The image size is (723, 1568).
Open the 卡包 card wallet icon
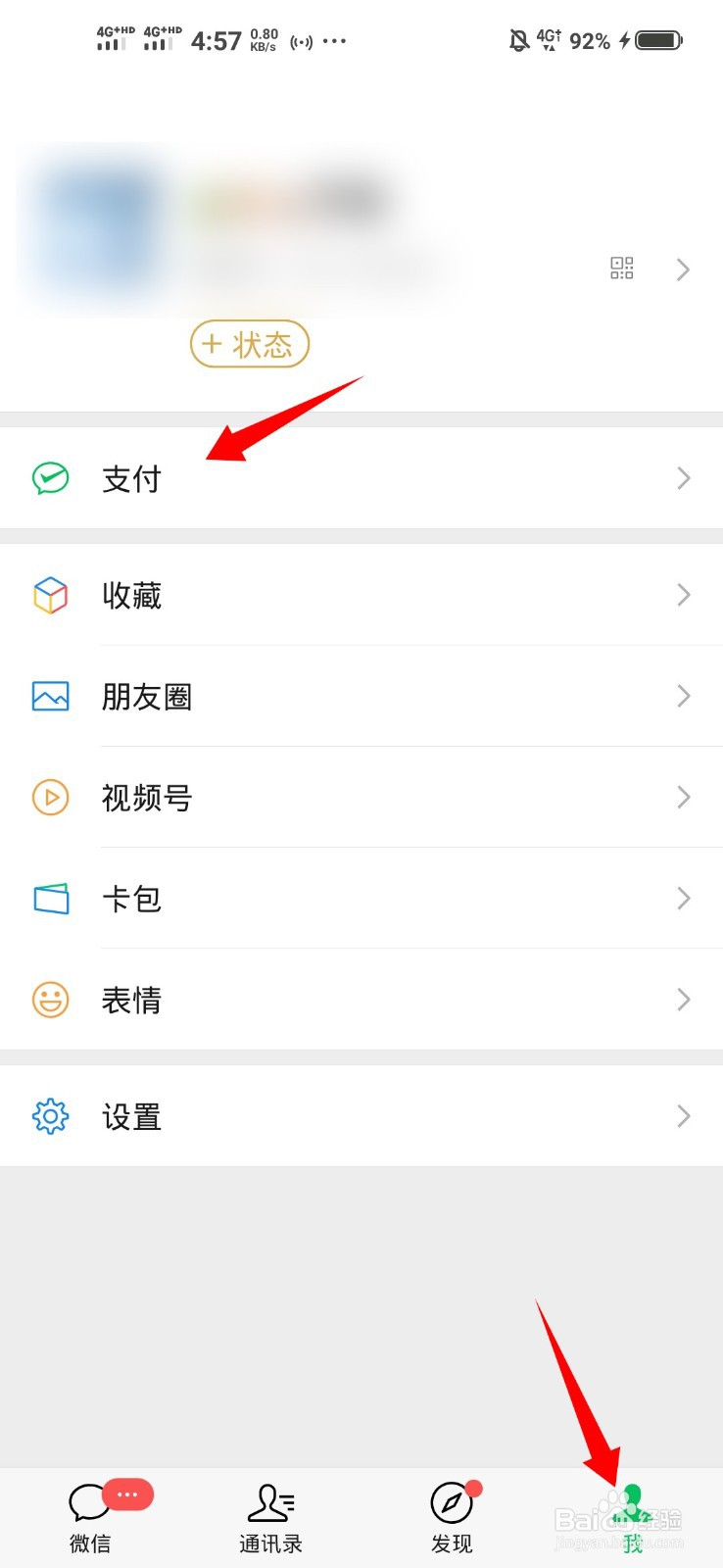pyautogui.click(x=50, y=899)
